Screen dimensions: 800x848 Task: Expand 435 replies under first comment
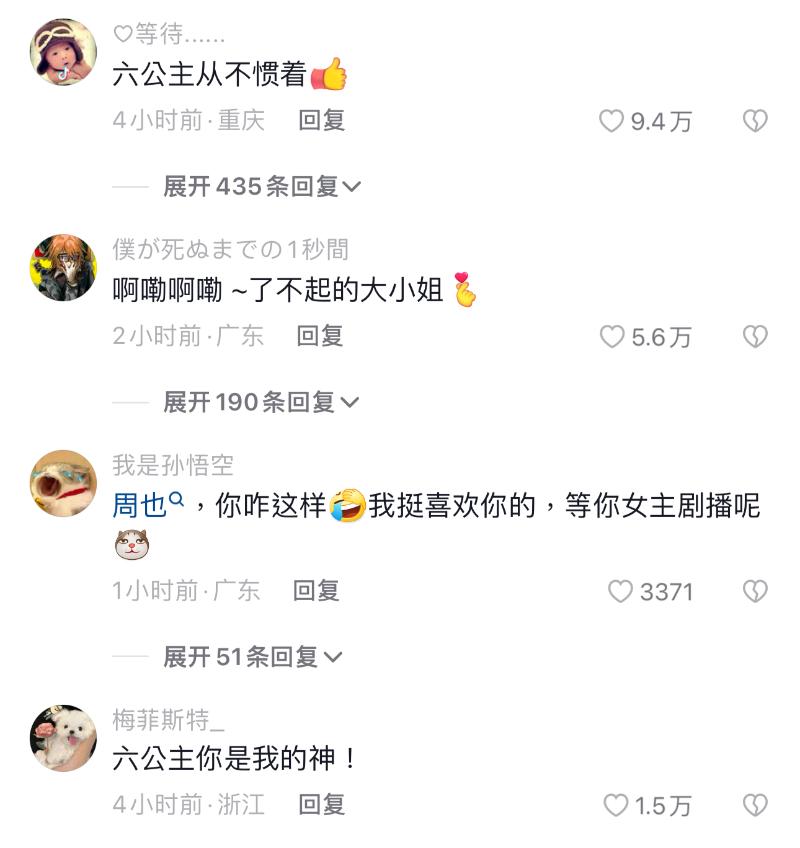click(x=262, y=186)
